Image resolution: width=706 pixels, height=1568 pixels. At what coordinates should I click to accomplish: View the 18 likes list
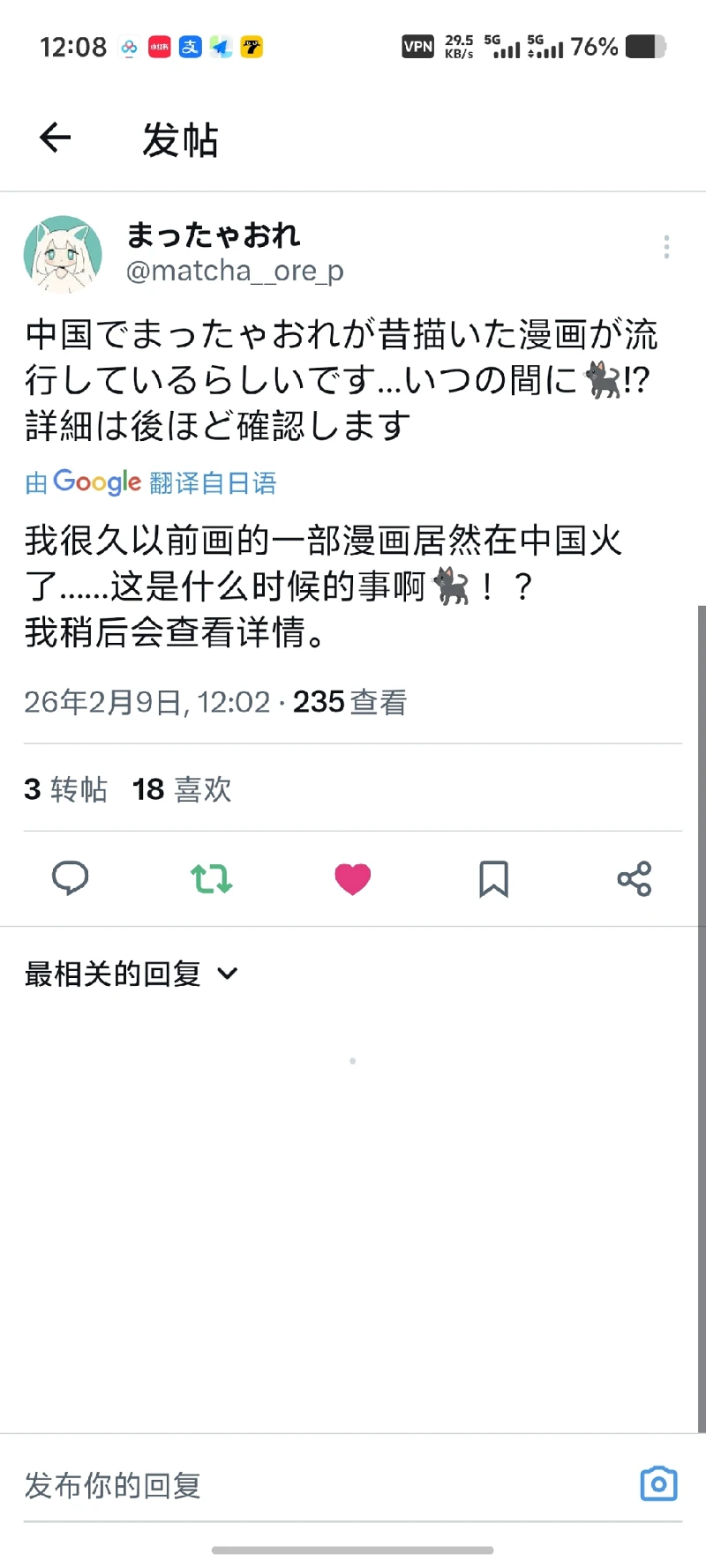click(x=182, y=789)
